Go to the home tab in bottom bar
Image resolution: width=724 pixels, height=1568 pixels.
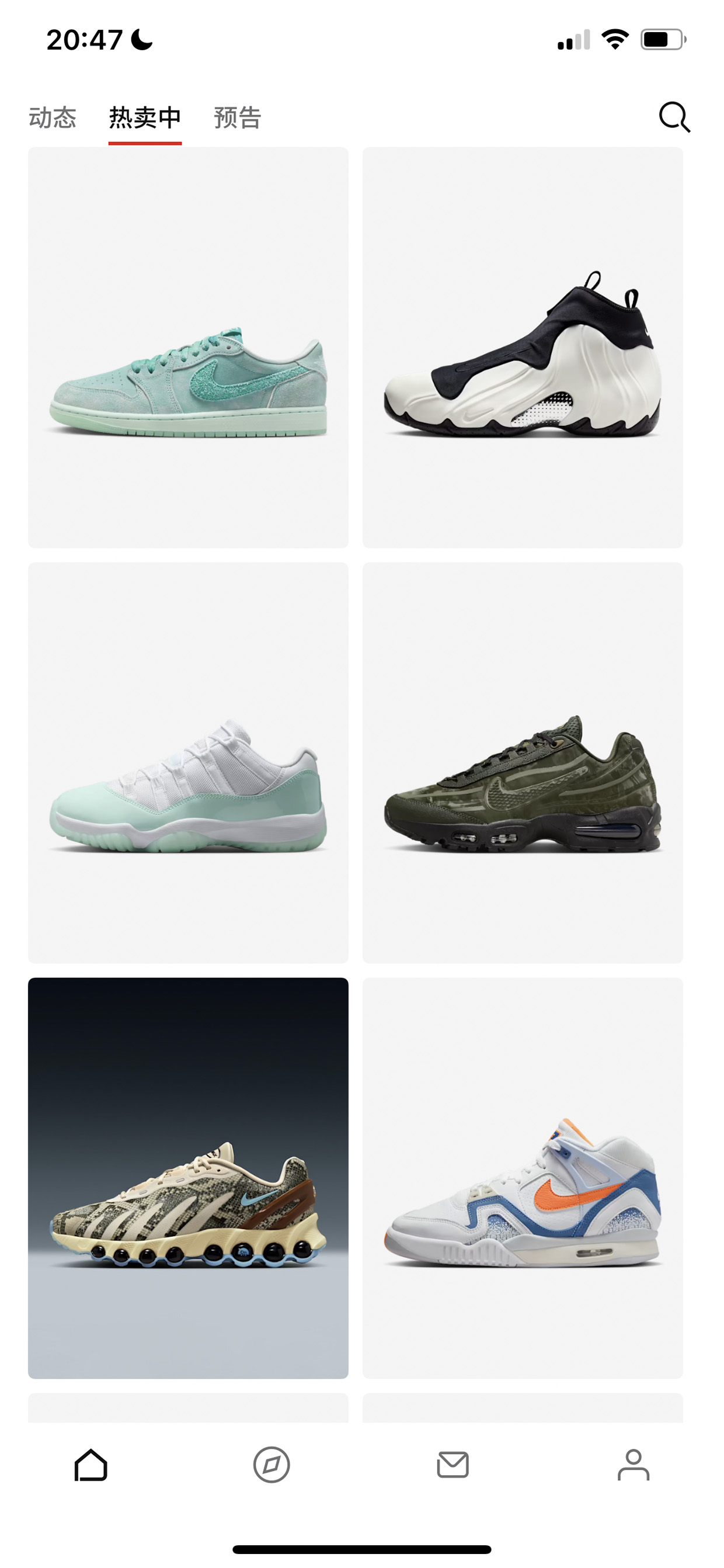point(90,1465)
